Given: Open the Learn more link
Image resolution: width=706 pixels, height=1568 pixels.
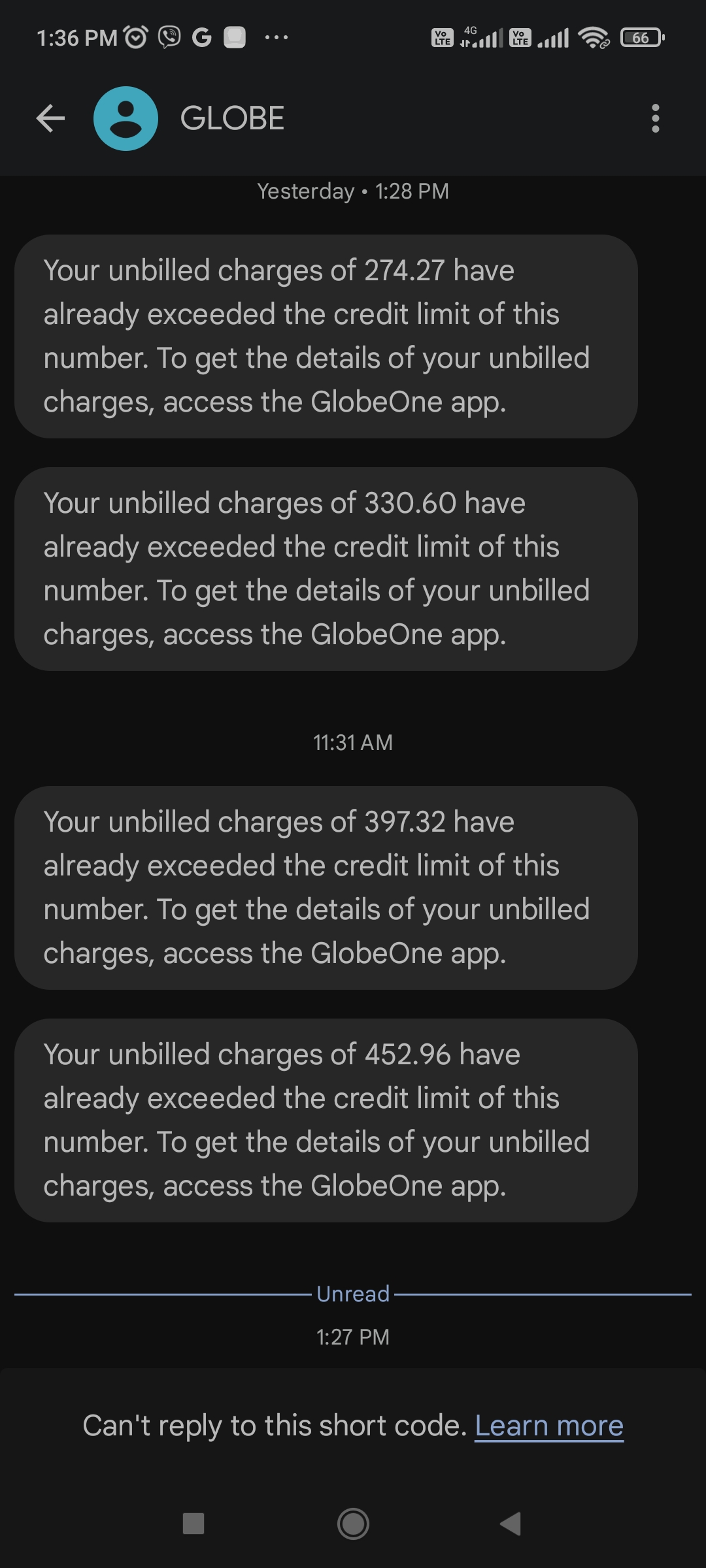Looking at the screenshot, I should click(548, 1426).
